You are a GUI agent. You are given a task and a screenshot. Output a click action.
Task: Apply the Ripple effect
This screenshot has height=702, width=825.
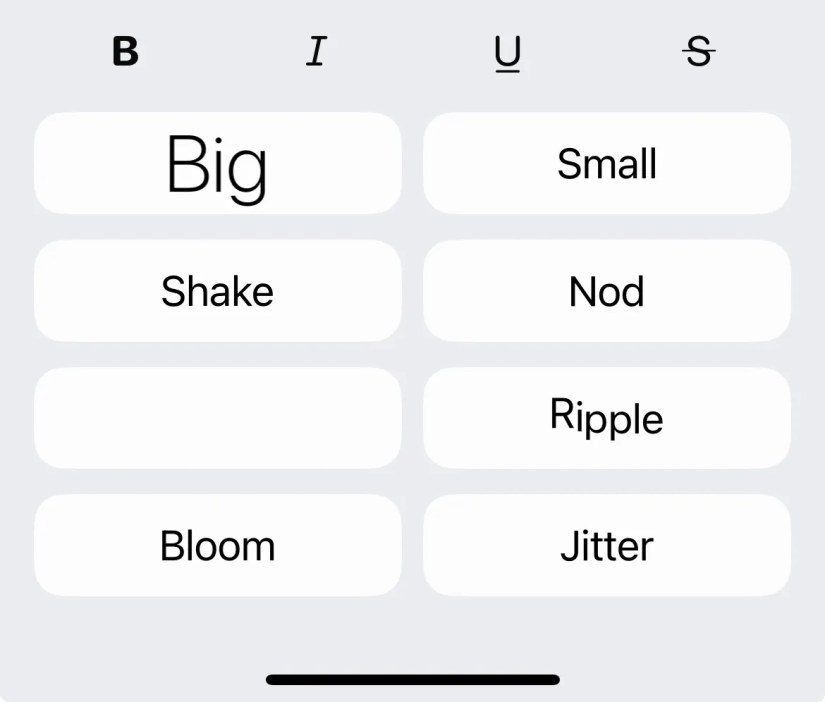click(607, 417)
